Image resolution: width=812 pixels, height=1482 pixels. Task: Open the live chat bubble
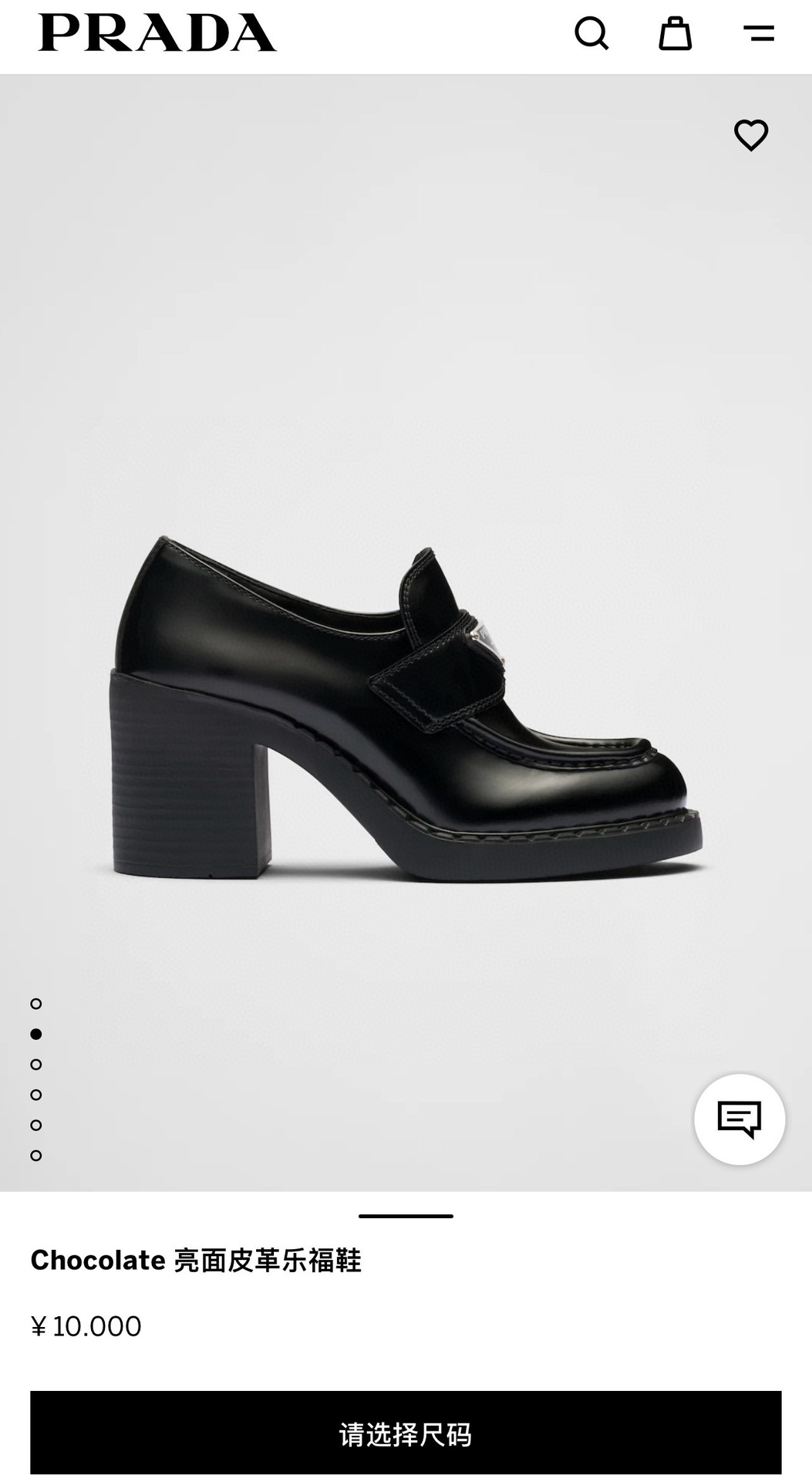click(740, 1119)
